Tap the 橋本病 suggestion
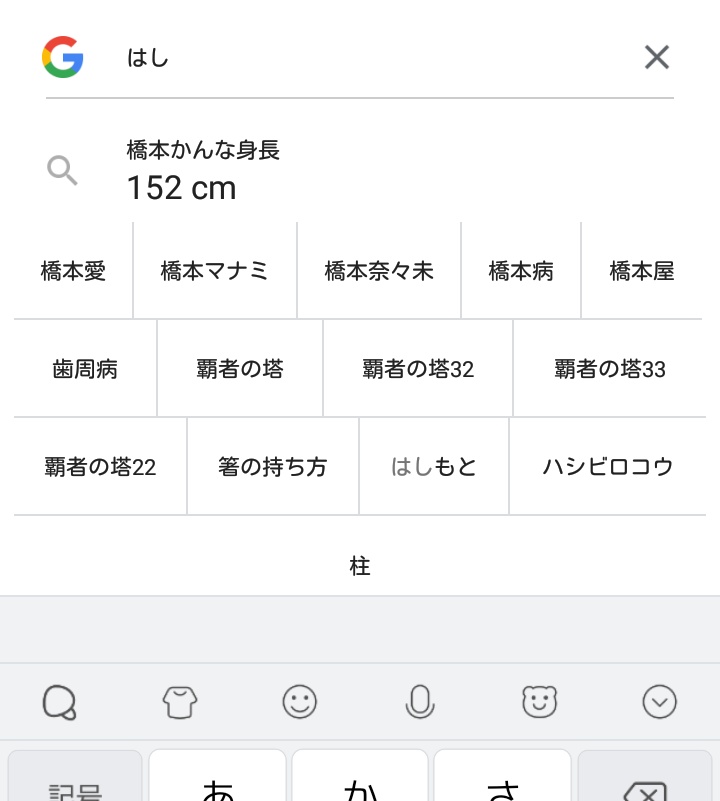Viewport: 720px width, 801px height. [x=521, y=271]
